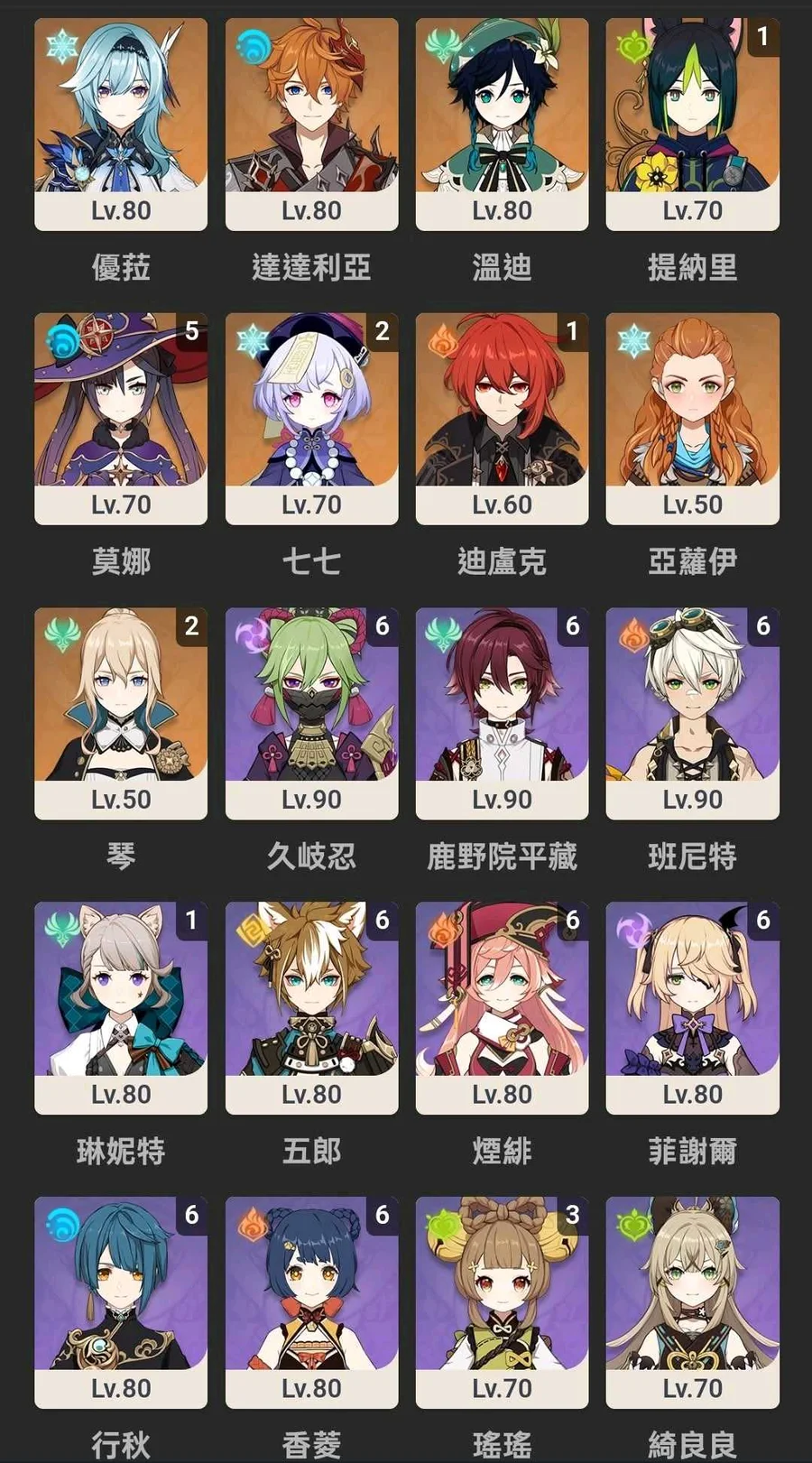View the 琳妮特 character card
The height and width of the screenshot is (1463, 812).
pos(121,1007)
